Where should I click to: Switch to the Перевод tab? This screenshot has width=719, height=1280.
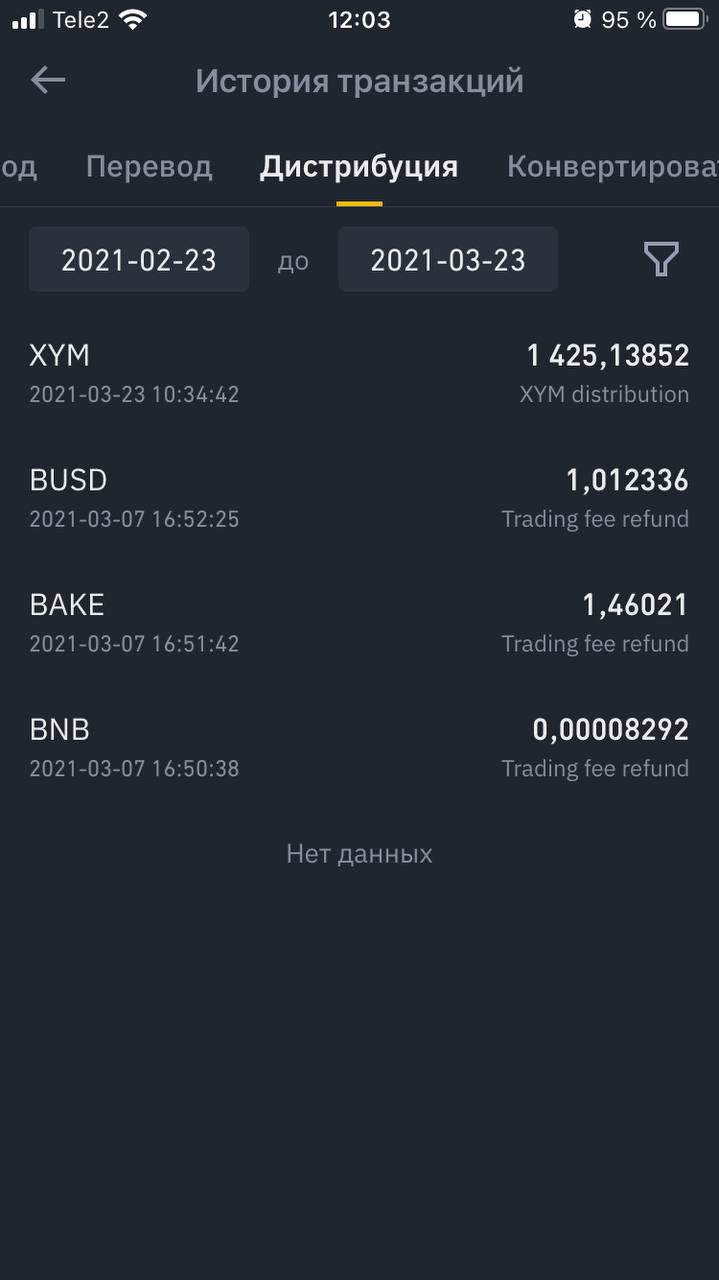pyautogui.click(x=149, y=167)
